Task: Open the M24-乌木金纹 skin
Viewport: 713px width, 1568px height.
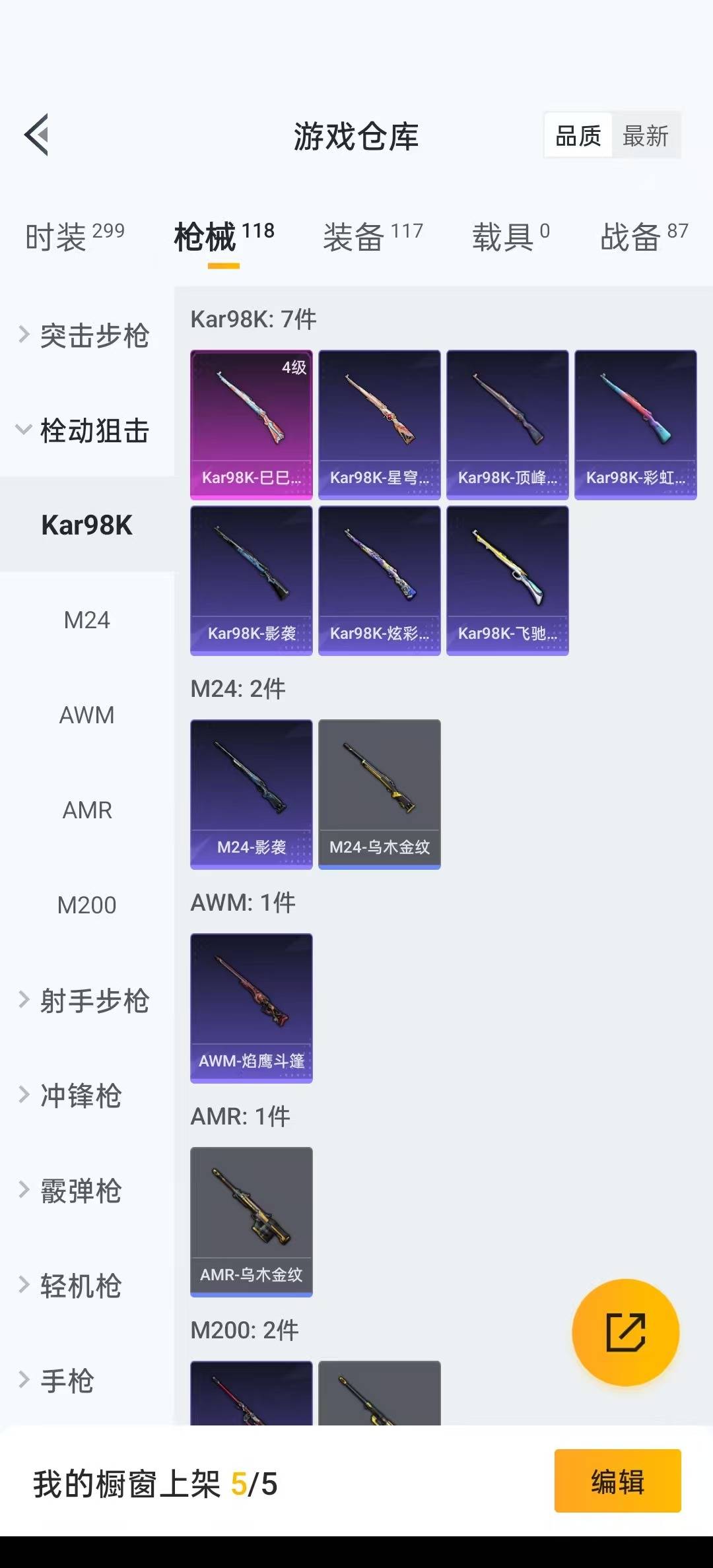Action: pos(380,795)
